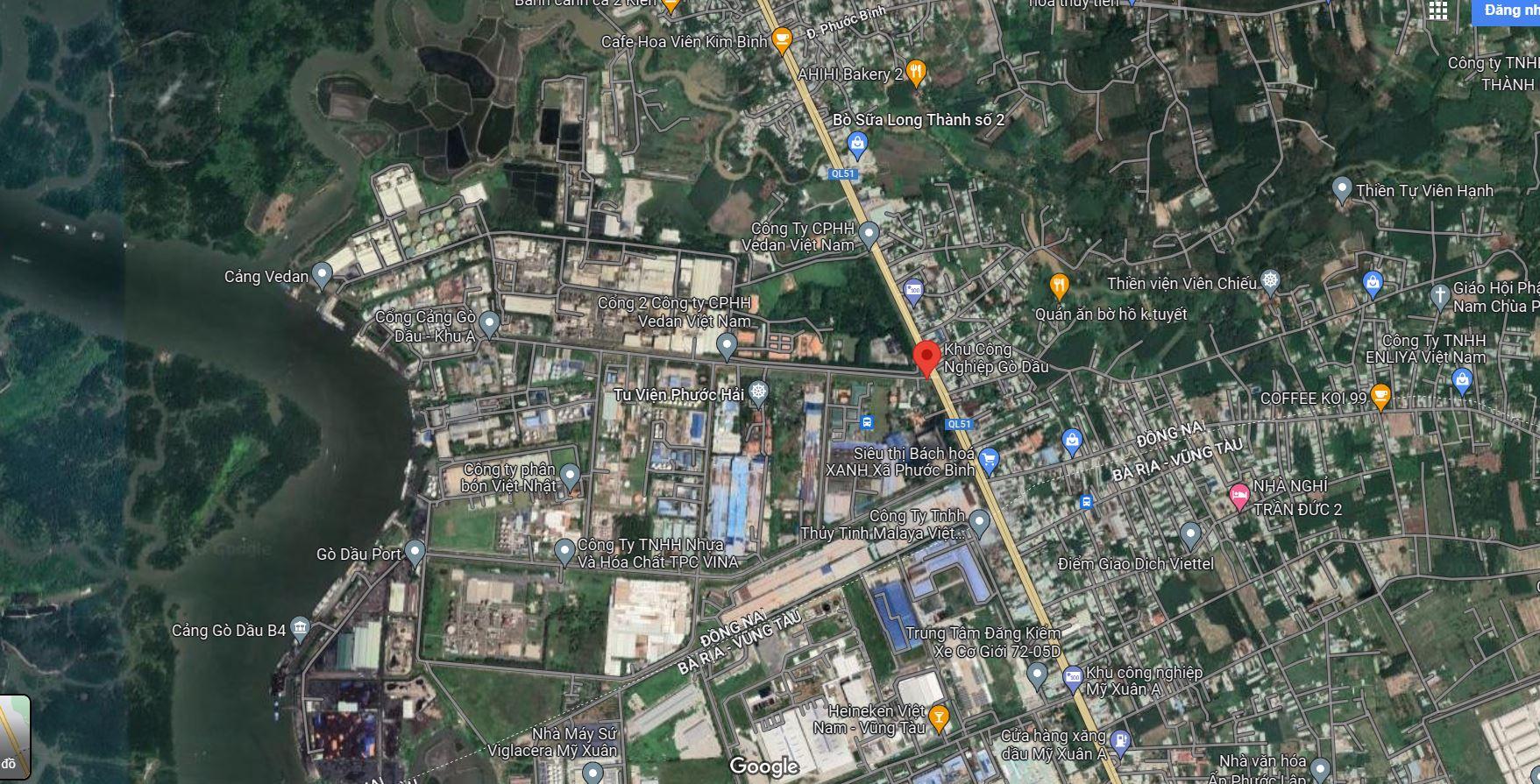Open Siêu thị Bách hoá XANH marker
This screenshot has height=784, width=1540.
point(989,459)
